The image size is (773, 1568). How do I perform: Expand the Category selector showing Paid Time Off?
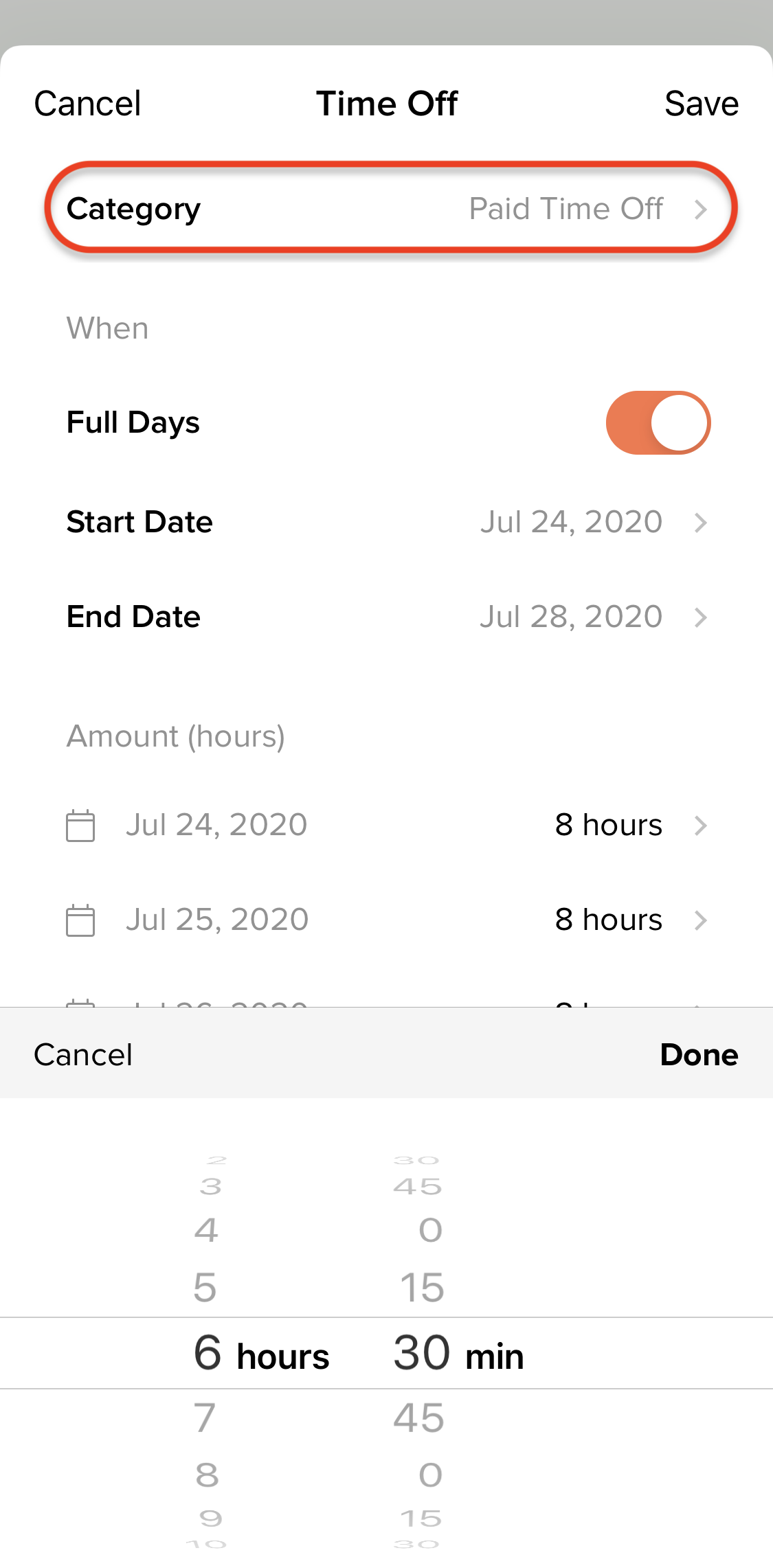click(x=387, y=209)
